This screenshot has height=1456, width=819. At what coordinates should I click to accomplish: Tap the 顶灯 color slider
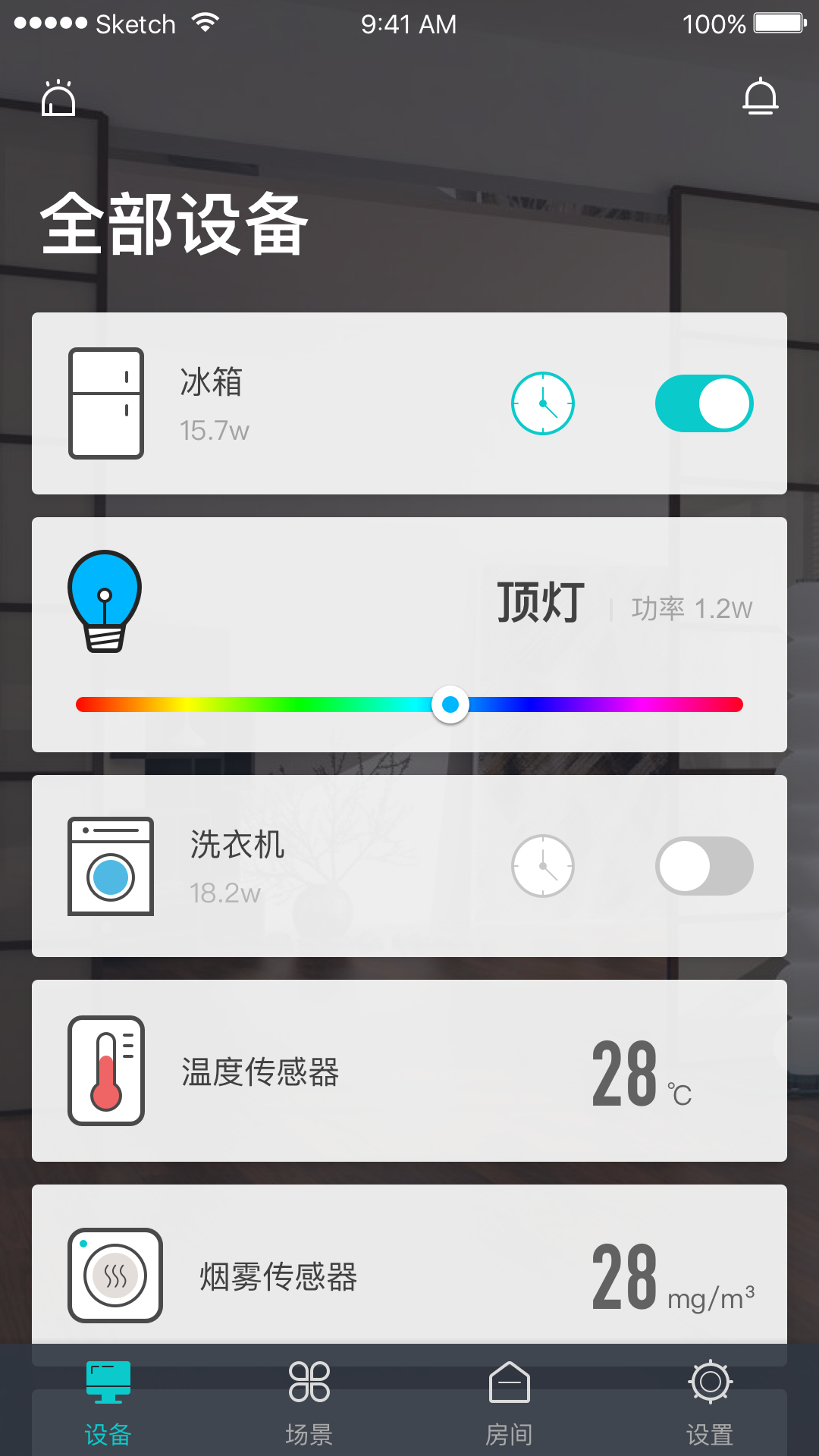(x=450, y=704)
